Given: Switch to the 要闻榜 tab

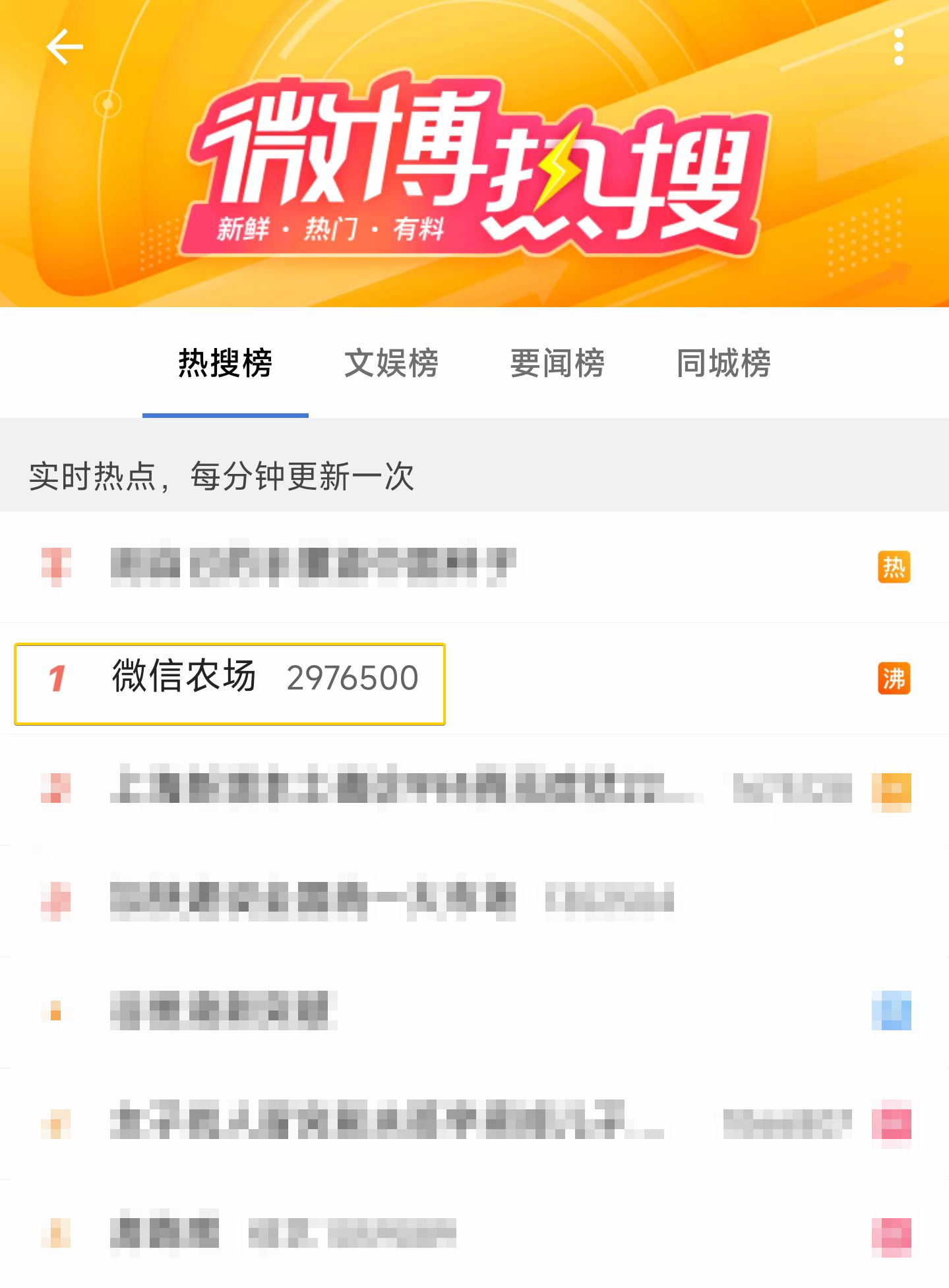Looking at the screenshot, I should click(x=558, y=363).
